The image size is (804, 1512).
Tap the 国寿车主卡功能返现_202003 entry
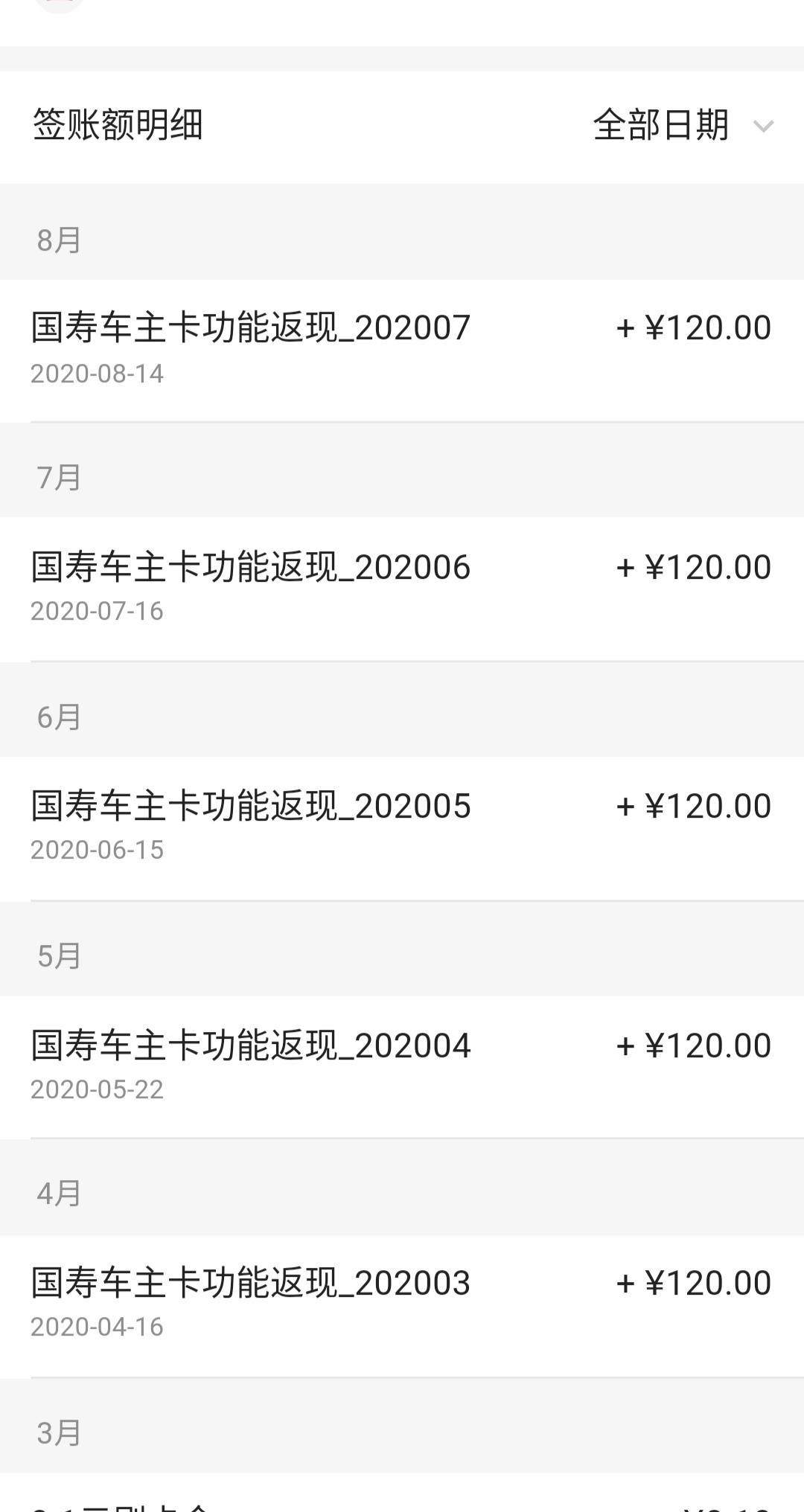click(x=402, y=1306)
